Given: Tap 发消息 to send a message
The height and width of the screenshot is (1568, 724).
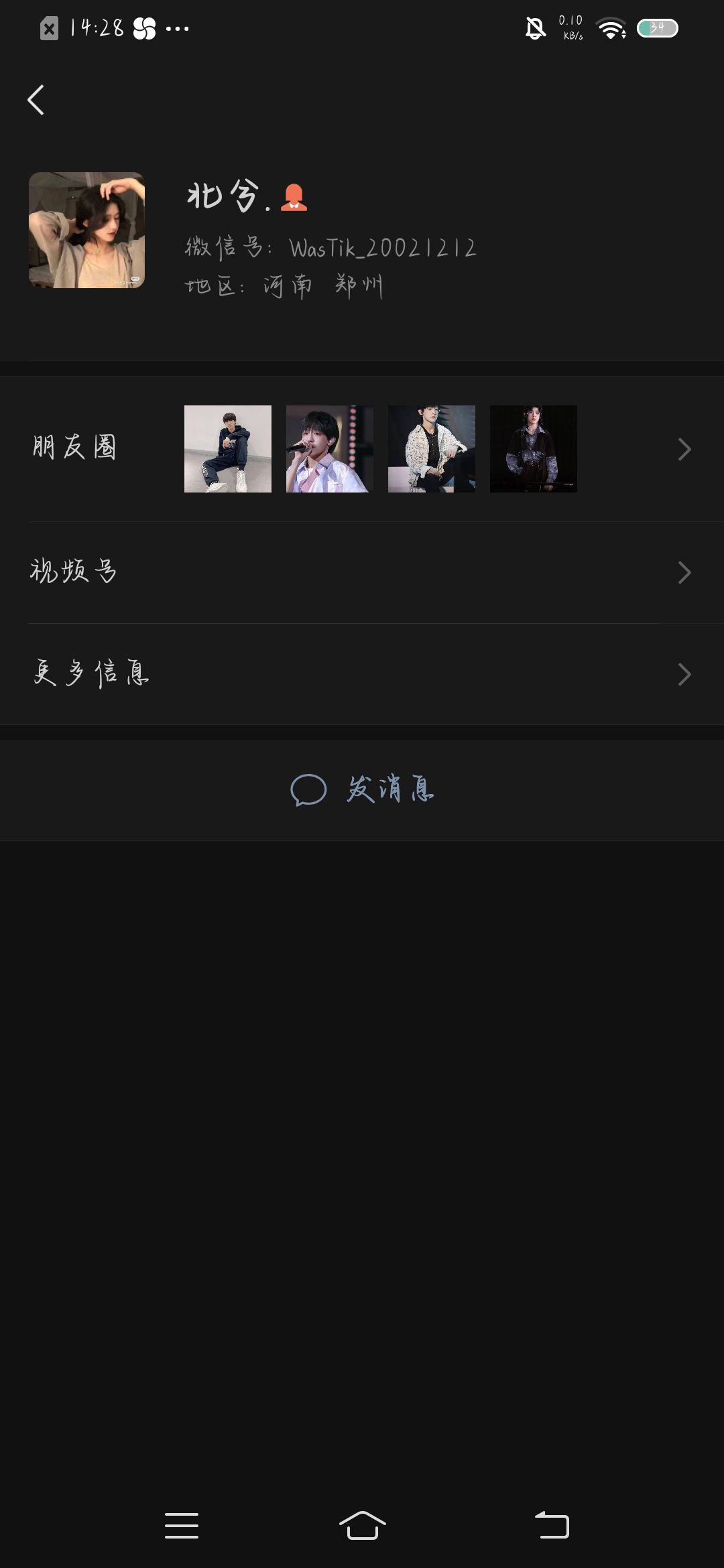Looking at the screenshot, I should click(x=362, y=789).
